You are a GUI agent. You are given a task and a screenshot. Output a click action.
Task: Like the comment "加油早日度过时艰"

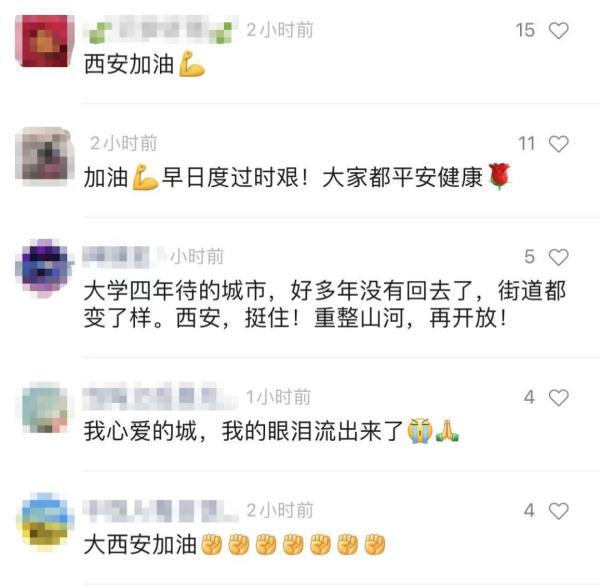click(x=559, y=144)
